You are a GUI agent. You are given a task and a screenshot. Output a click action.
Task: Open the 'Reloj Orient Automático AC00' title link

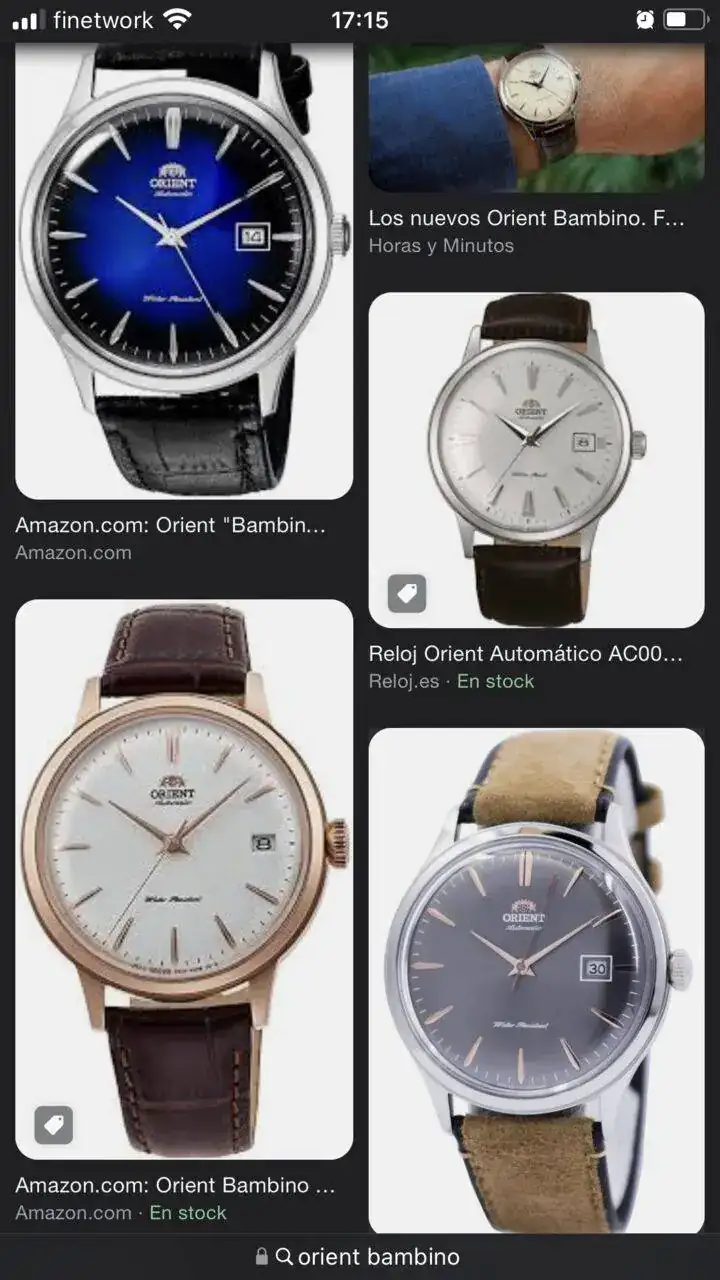coord(526,654)
